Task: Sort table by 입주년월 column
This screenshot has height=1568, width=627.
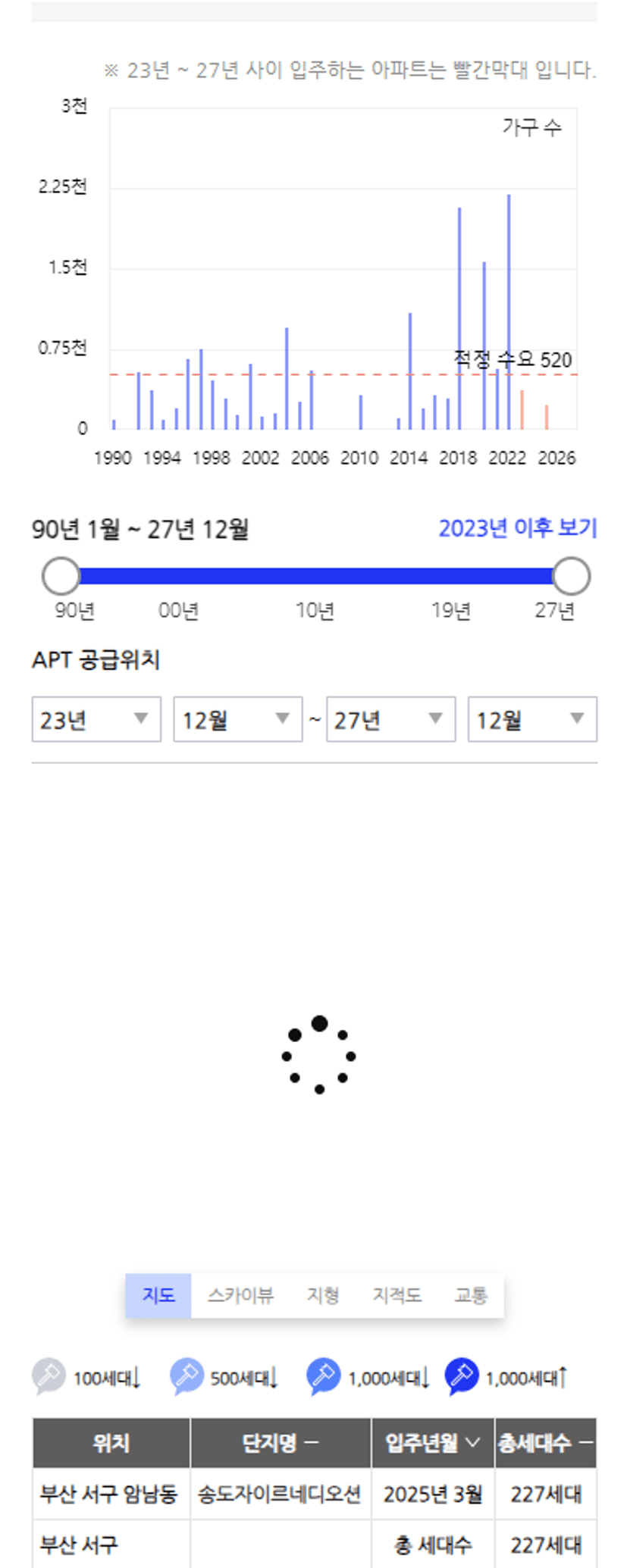Action: (x=432, y=1443)
